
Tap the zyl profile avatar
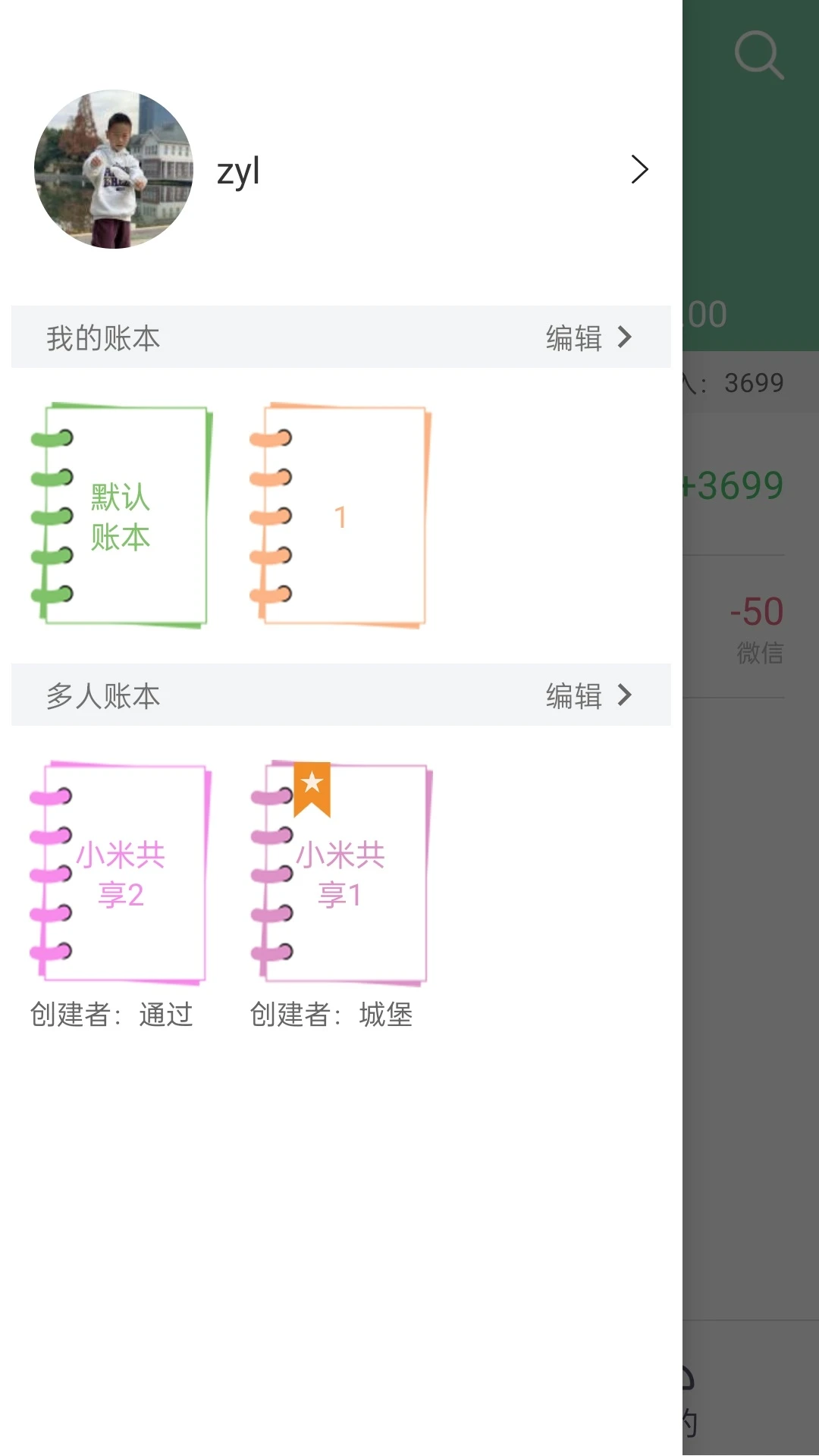[114, 169]
